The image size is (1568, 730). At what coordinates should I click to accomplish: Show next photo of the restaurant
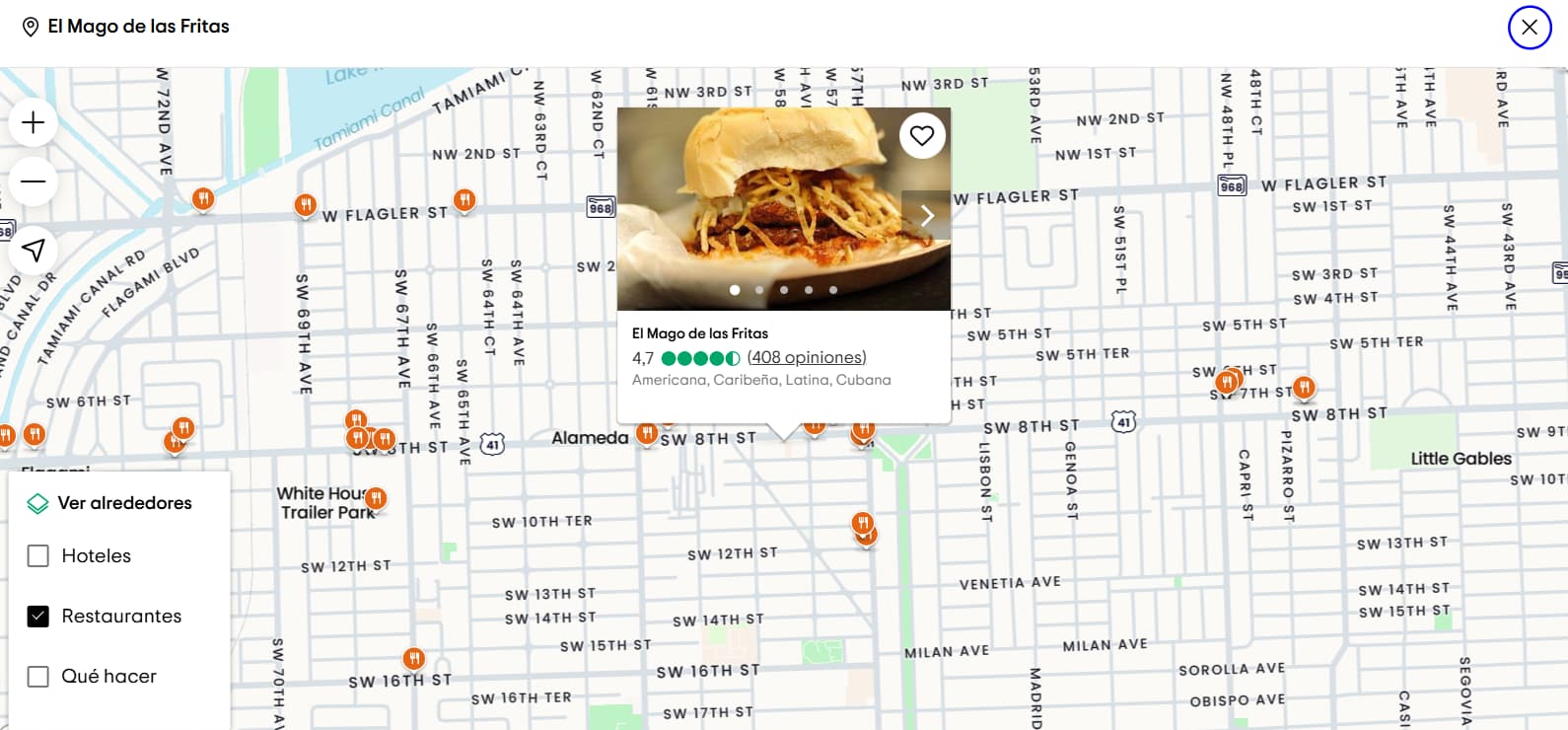point(926,215)
